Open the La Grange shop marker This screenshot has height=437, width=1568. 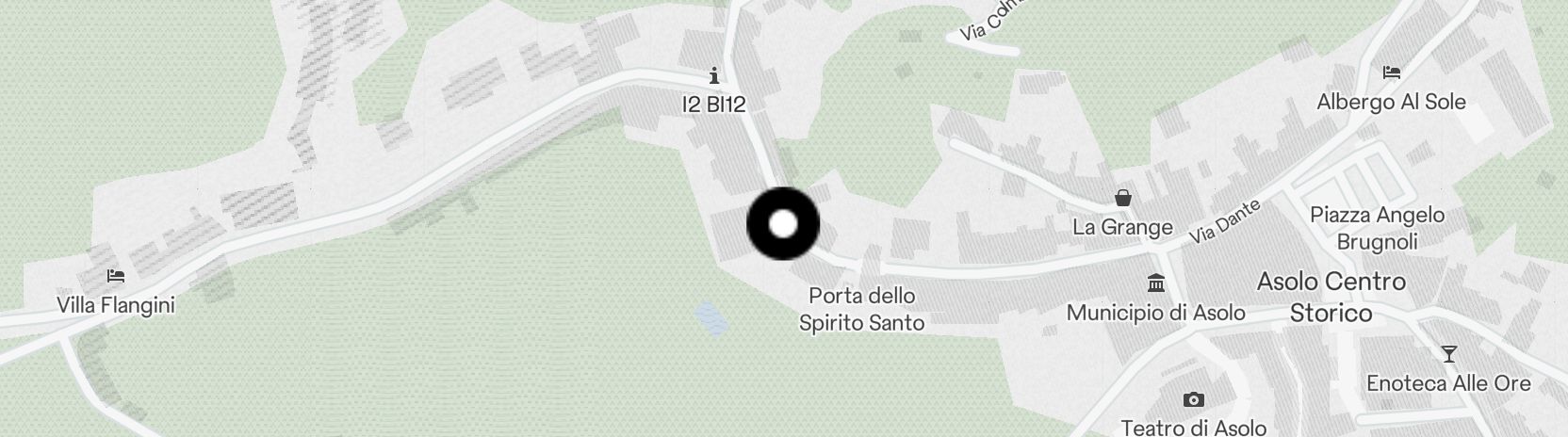[1122, 199]
